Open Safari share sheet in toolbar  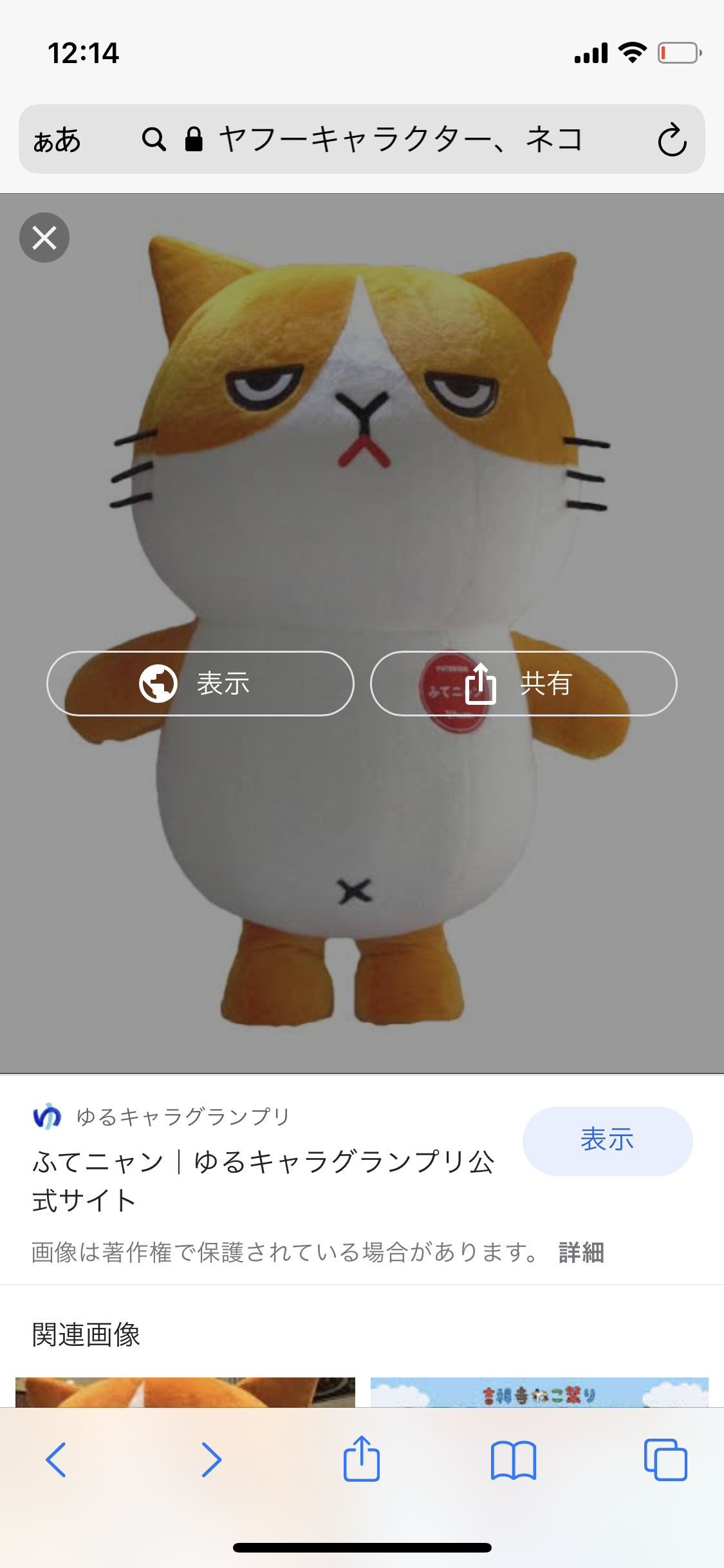pyautogui.click(x=362, y=1459)
